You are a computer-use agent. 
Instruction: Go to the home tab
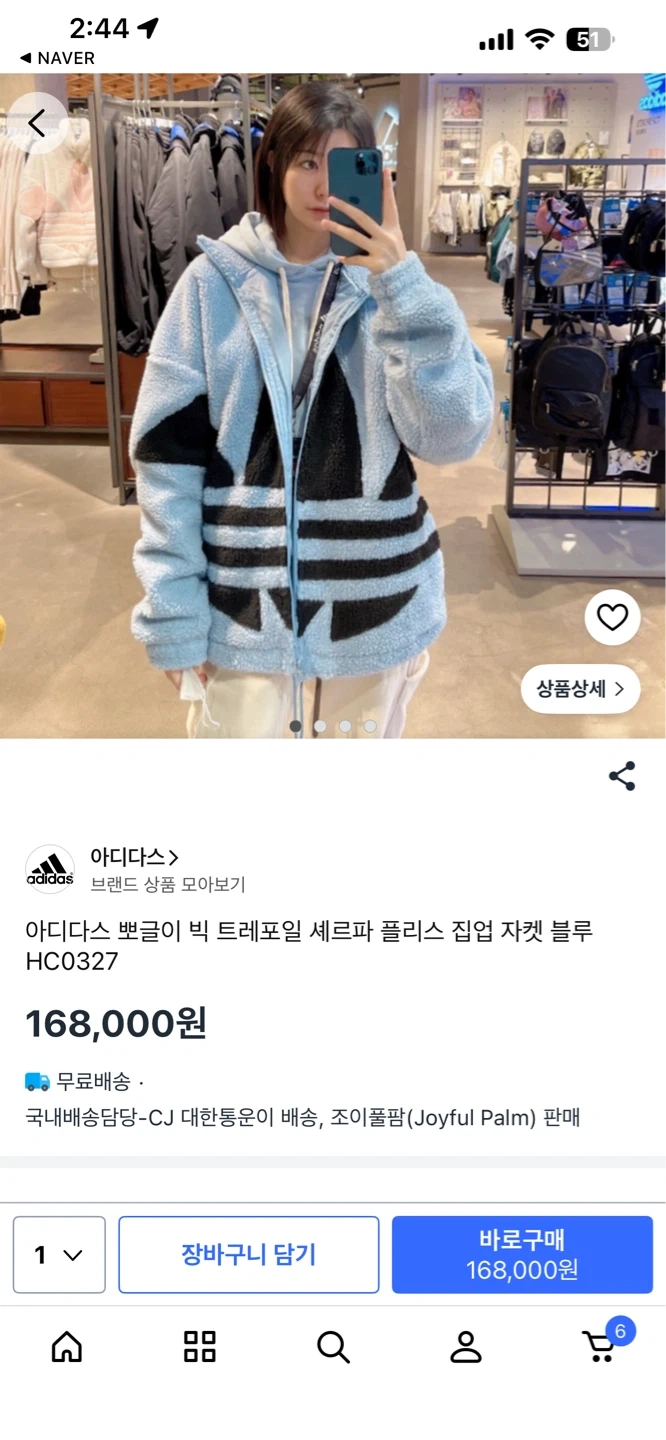[x=67, y=1347]
